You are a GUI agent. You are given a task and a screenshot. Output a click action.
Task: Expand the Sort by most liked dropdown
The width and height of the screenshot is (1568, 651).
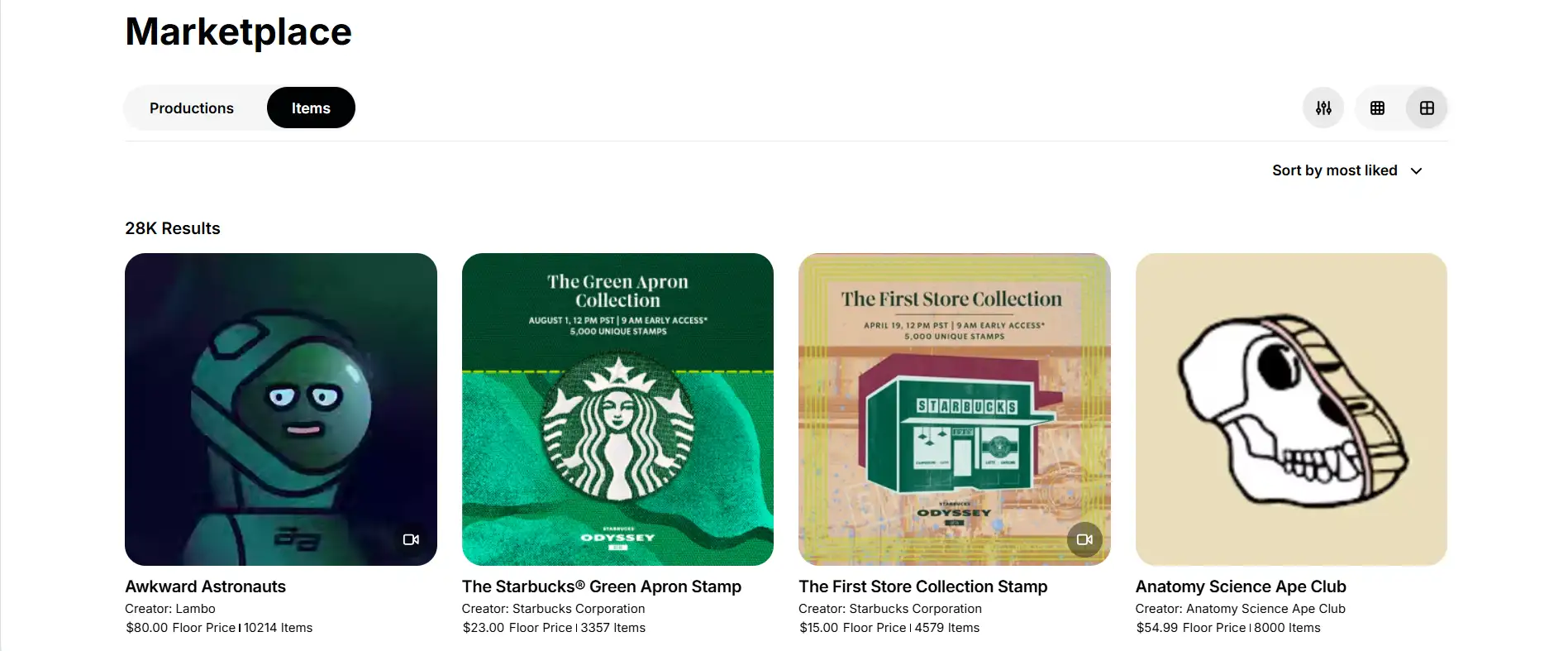[1346, 170]
